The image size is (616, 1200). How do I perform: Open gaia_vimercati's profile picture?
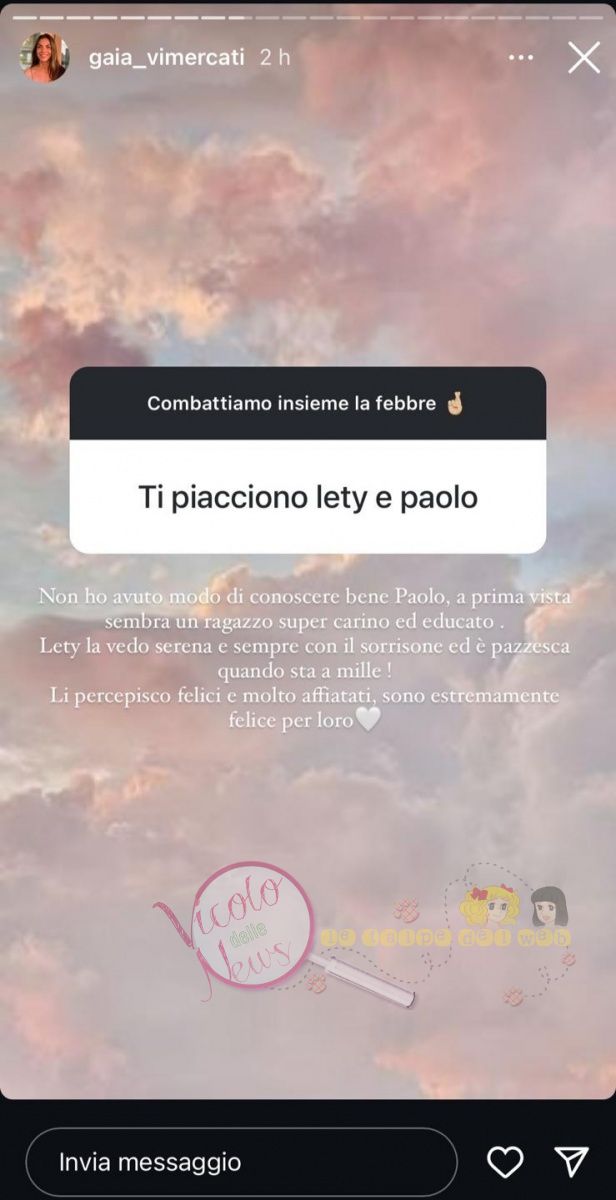tap(44, 57)
